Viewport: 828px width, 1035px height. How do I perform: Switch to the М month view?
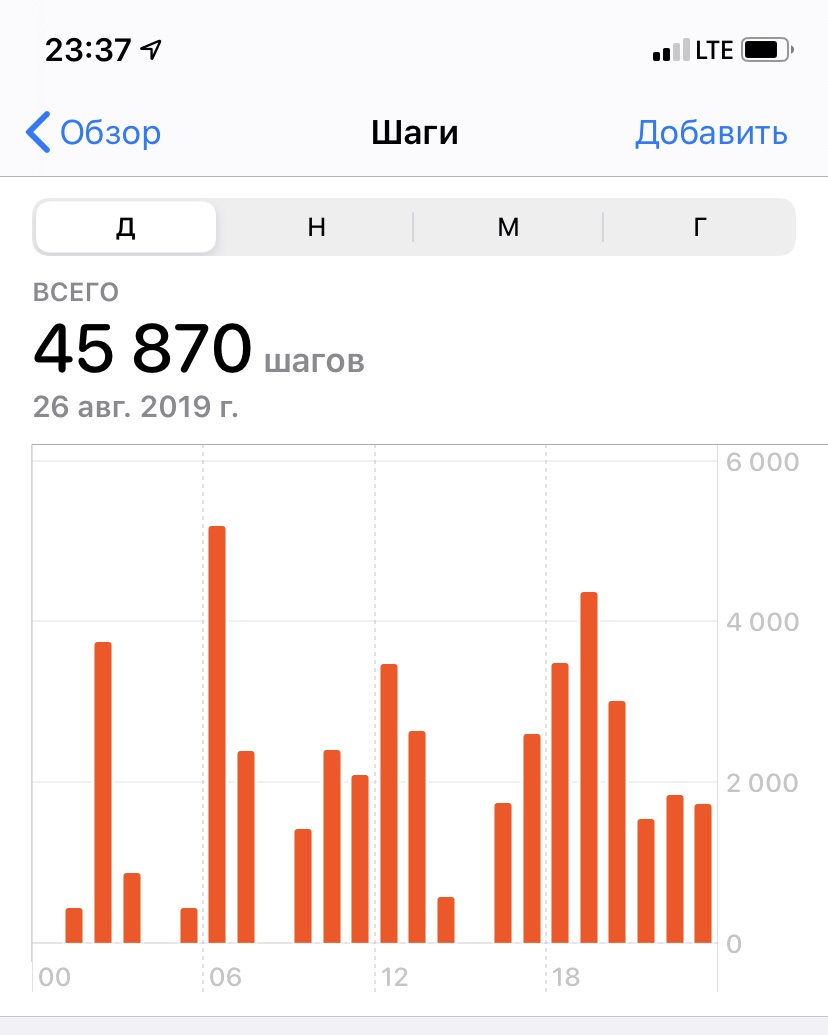click(508, 228)
